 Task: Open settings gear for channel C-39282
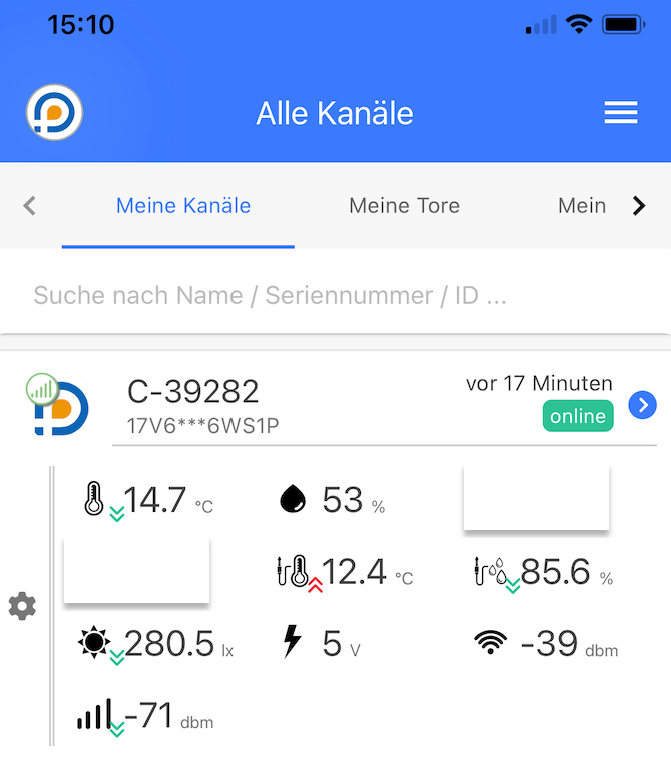21,605
